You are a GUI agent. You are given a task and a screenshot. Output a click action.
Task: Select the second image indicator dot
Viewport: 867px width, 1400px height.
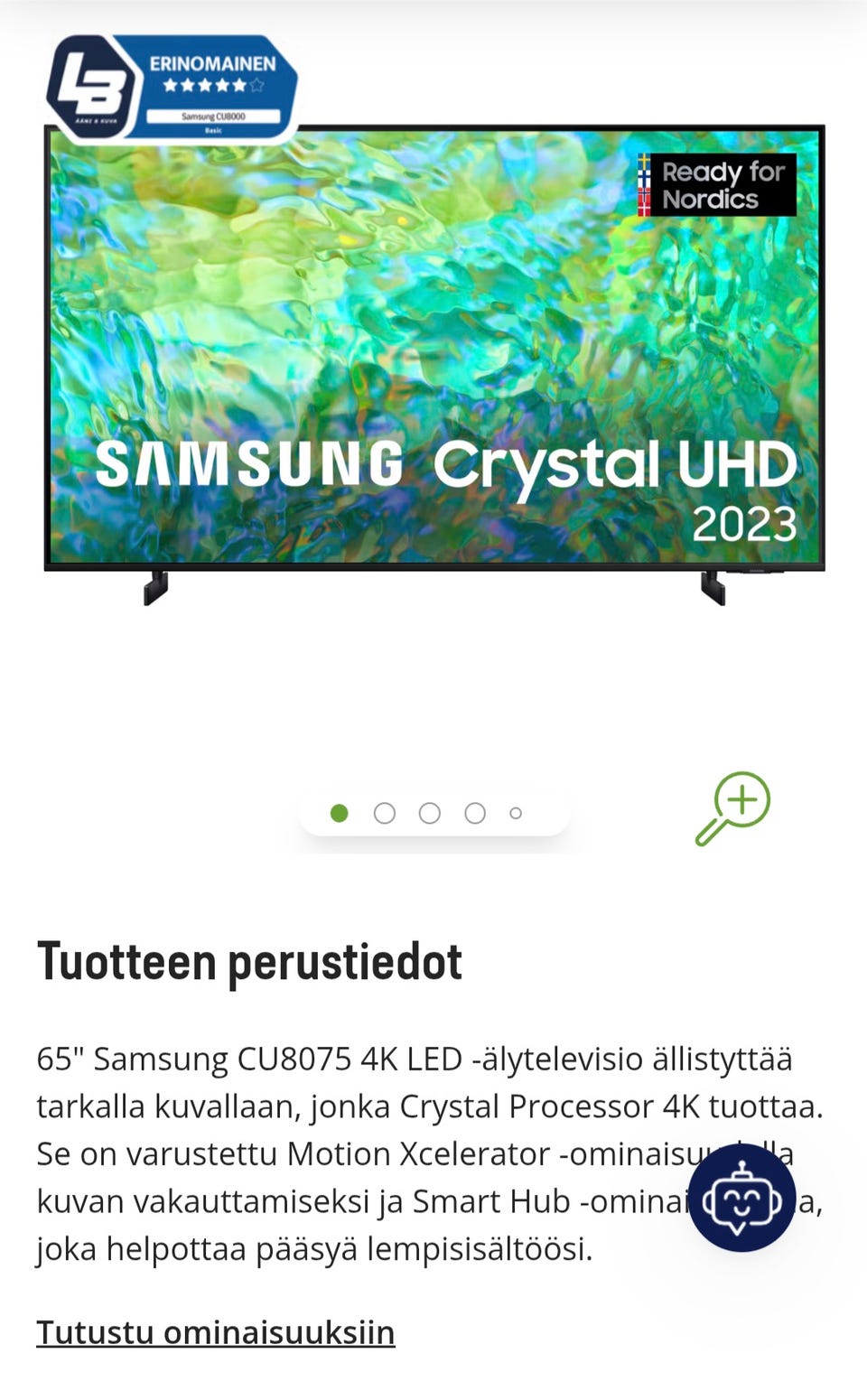point(385,813)
